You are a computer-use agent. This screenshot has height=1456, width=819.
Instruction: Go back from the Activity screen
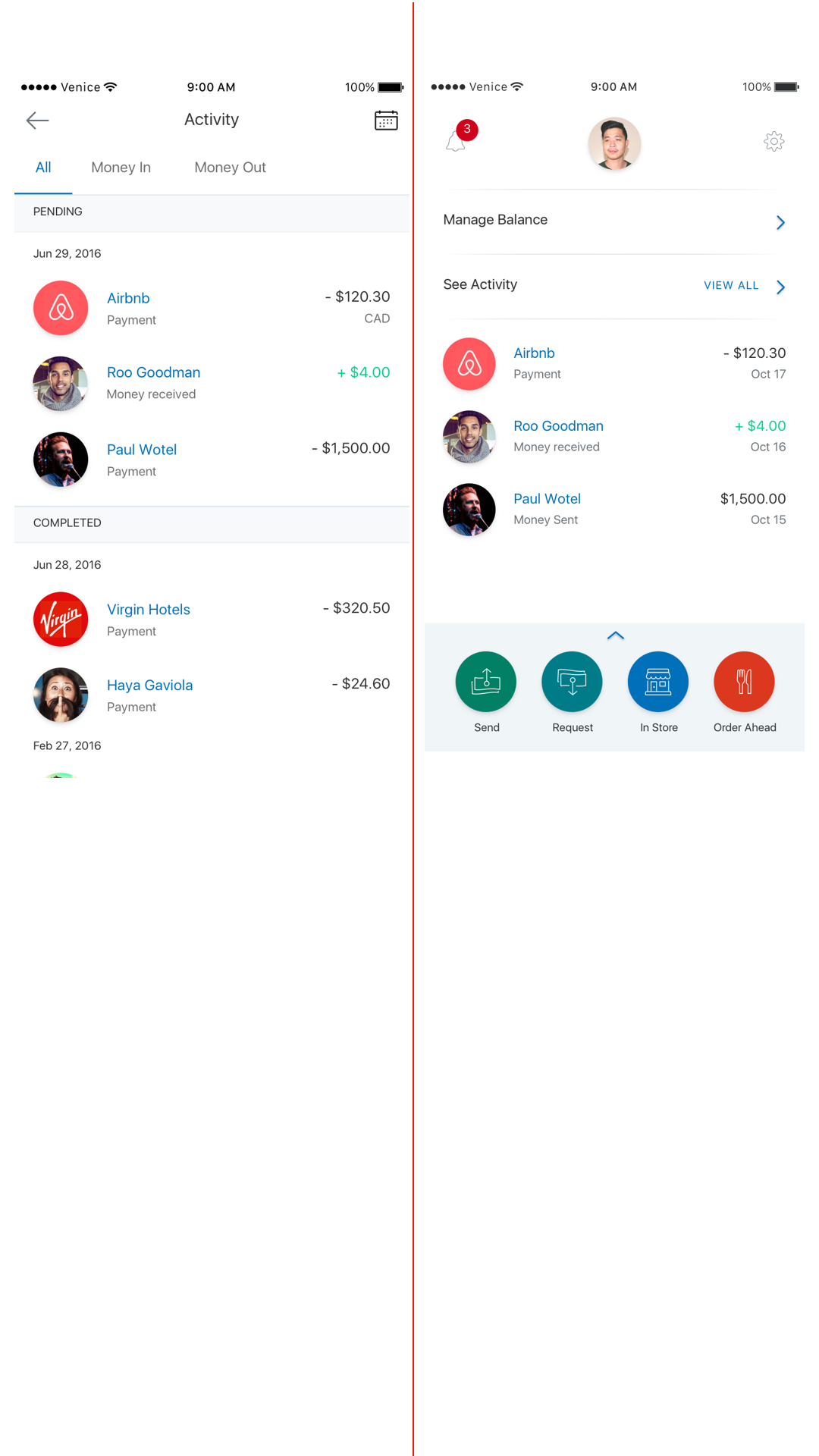pyautogui.click(x=37, y=121)
